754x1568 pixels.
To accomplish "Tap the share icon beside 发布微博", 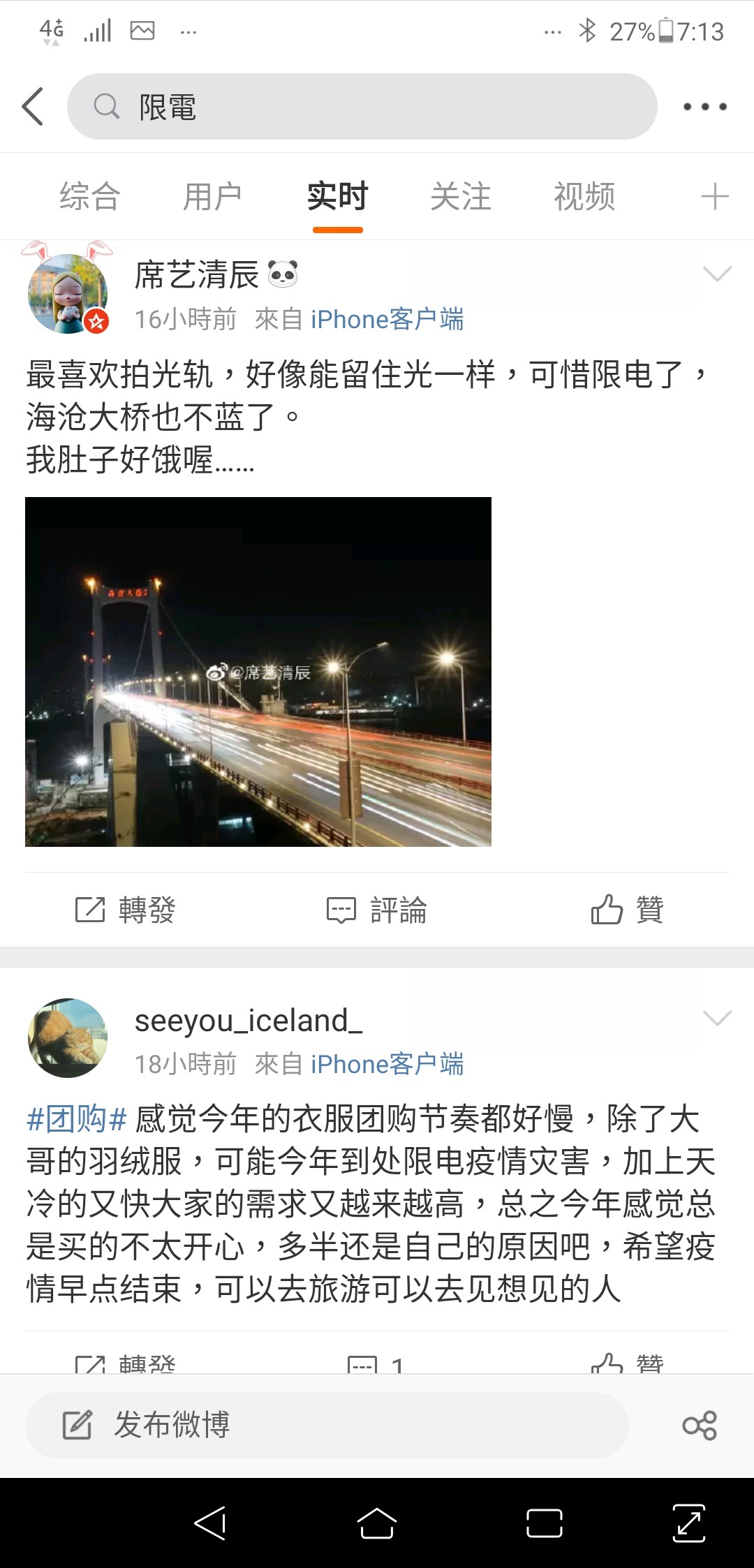I will tap(700, 1425).
